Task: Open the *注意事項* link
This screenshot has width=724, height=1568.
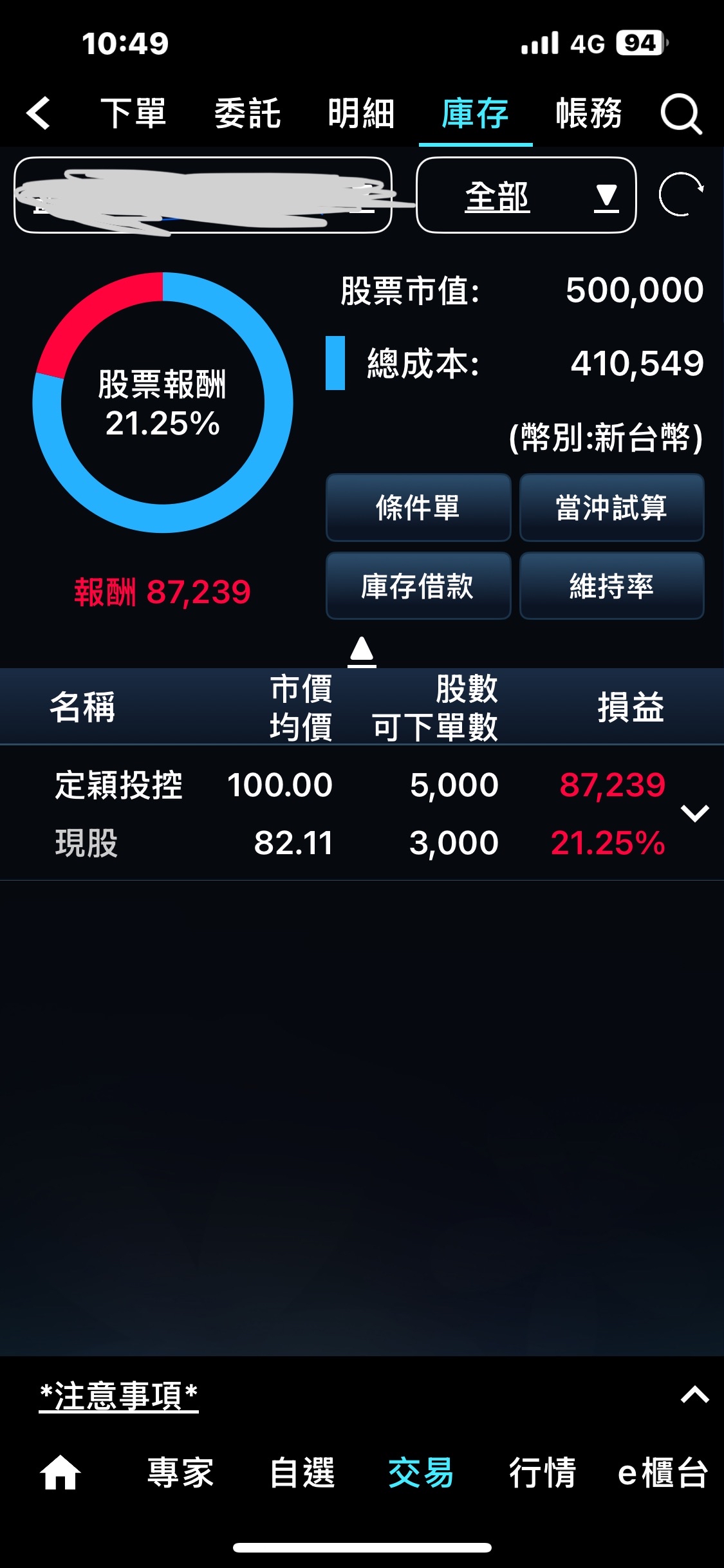Action: (x=118, y=1395)
